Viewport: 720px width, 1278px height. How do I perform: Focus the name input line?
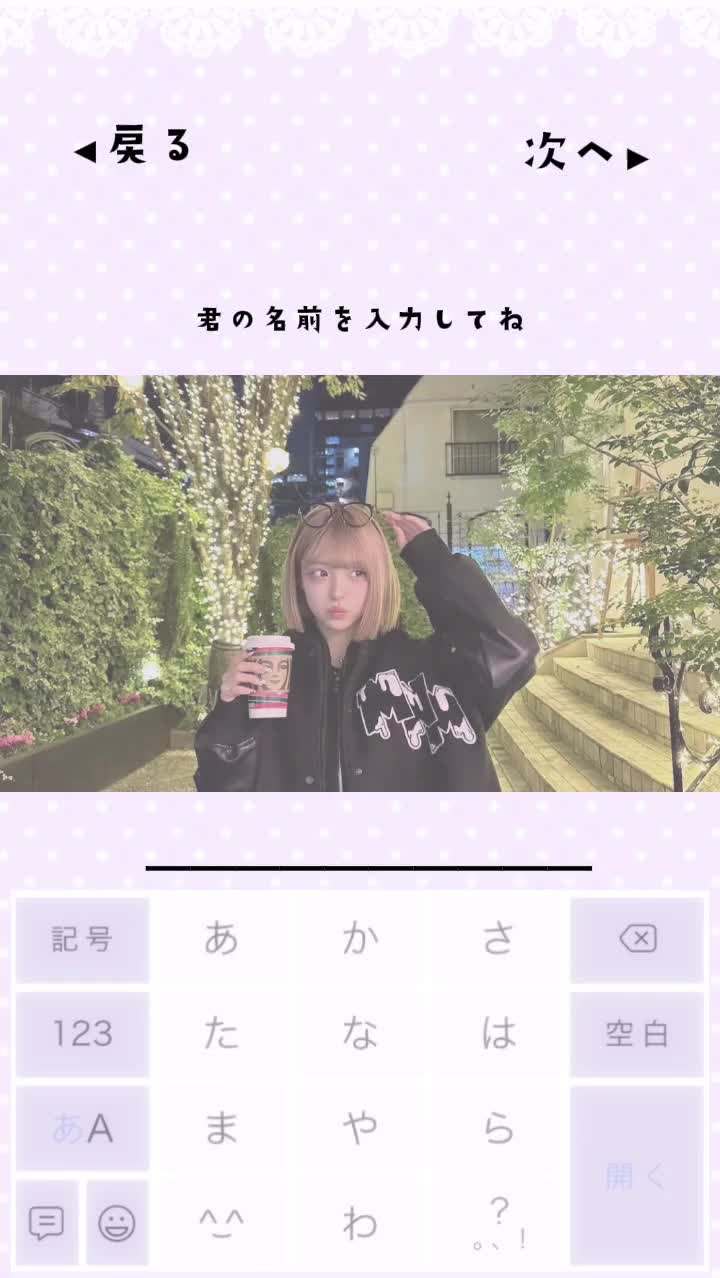pos(368,850)
